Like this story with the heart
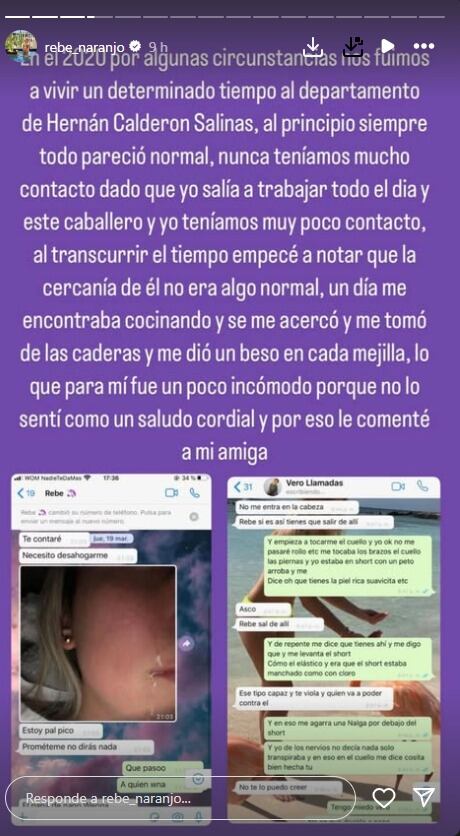This screenshot has width=460, height=836. [383, 798]
